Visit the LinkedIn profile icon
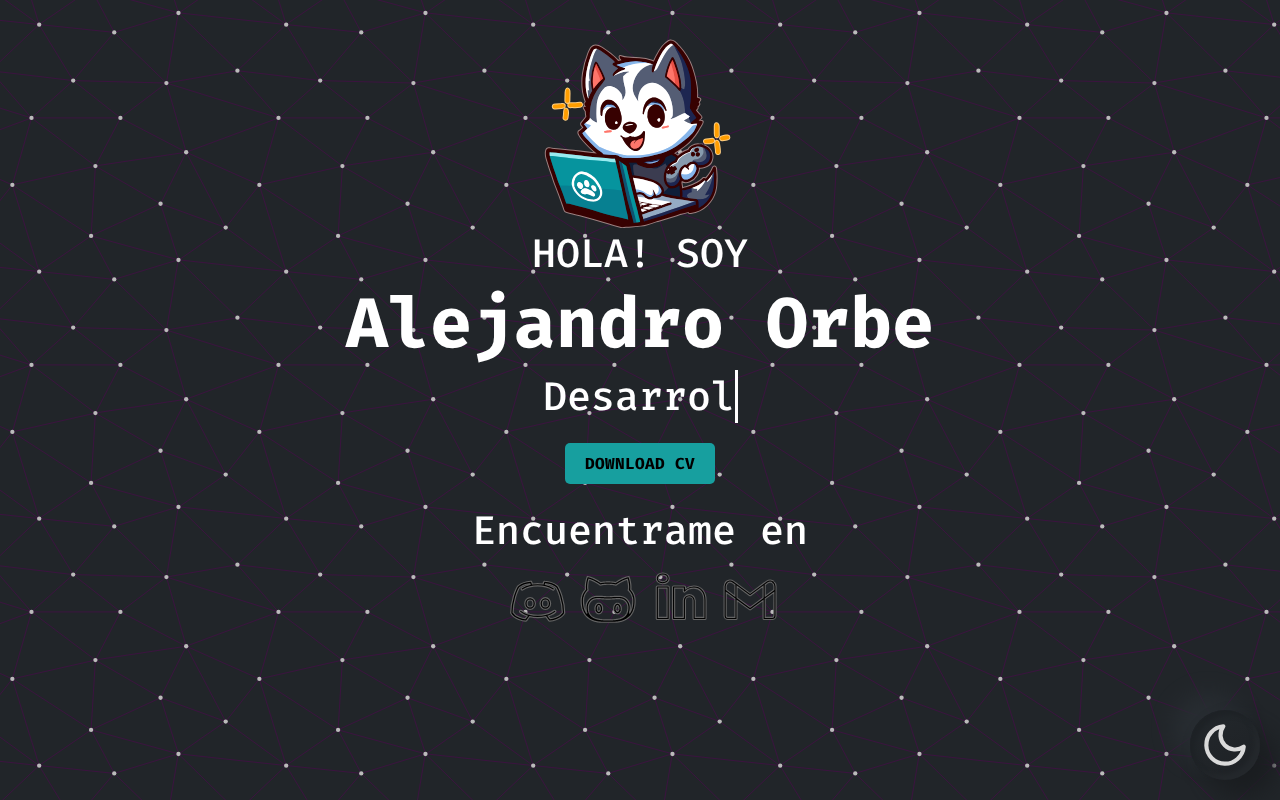Screen dimensions: 1280x800 [x=680, y=598]
